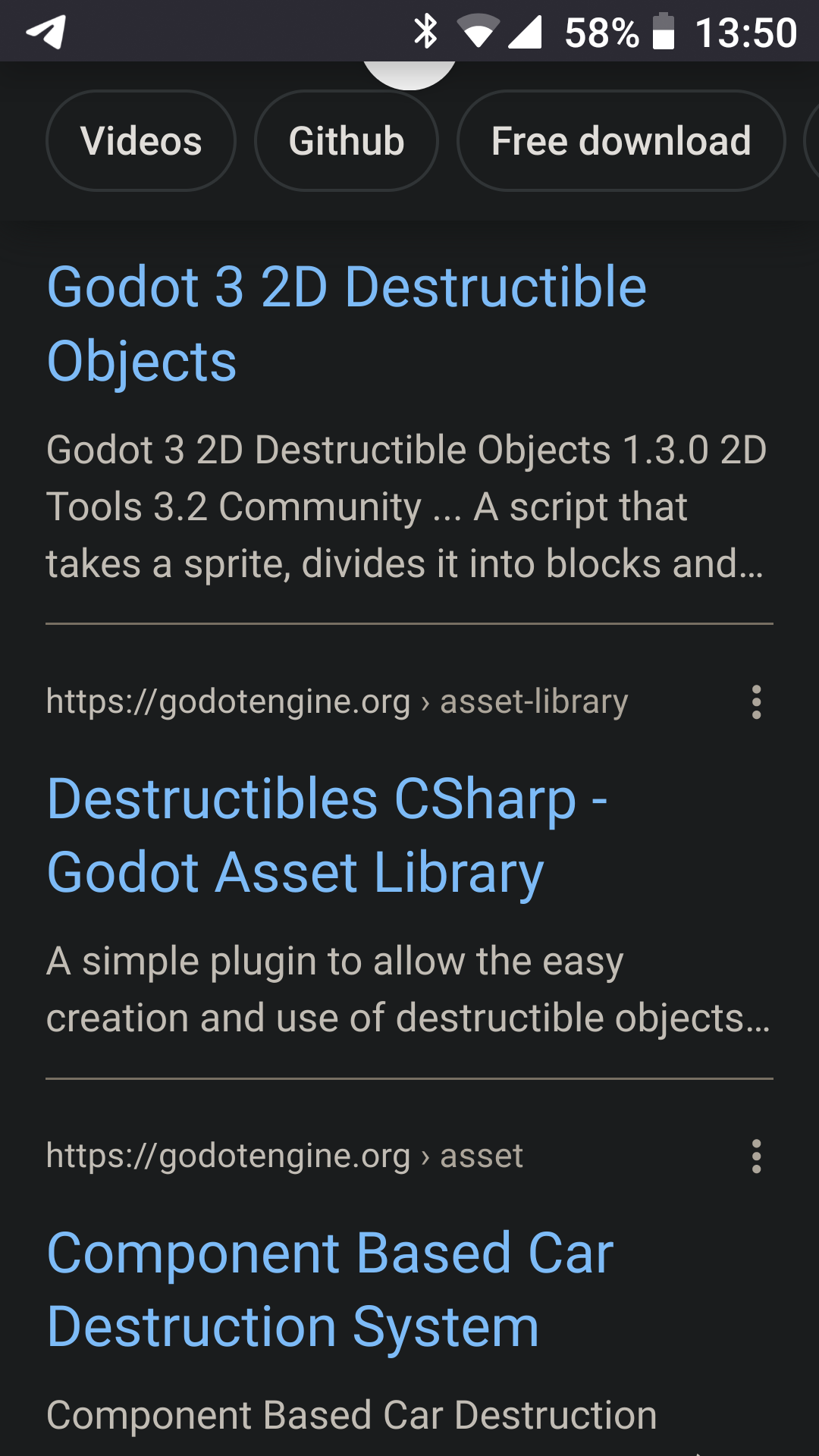Select the Github filter chip

coord(347,141)
